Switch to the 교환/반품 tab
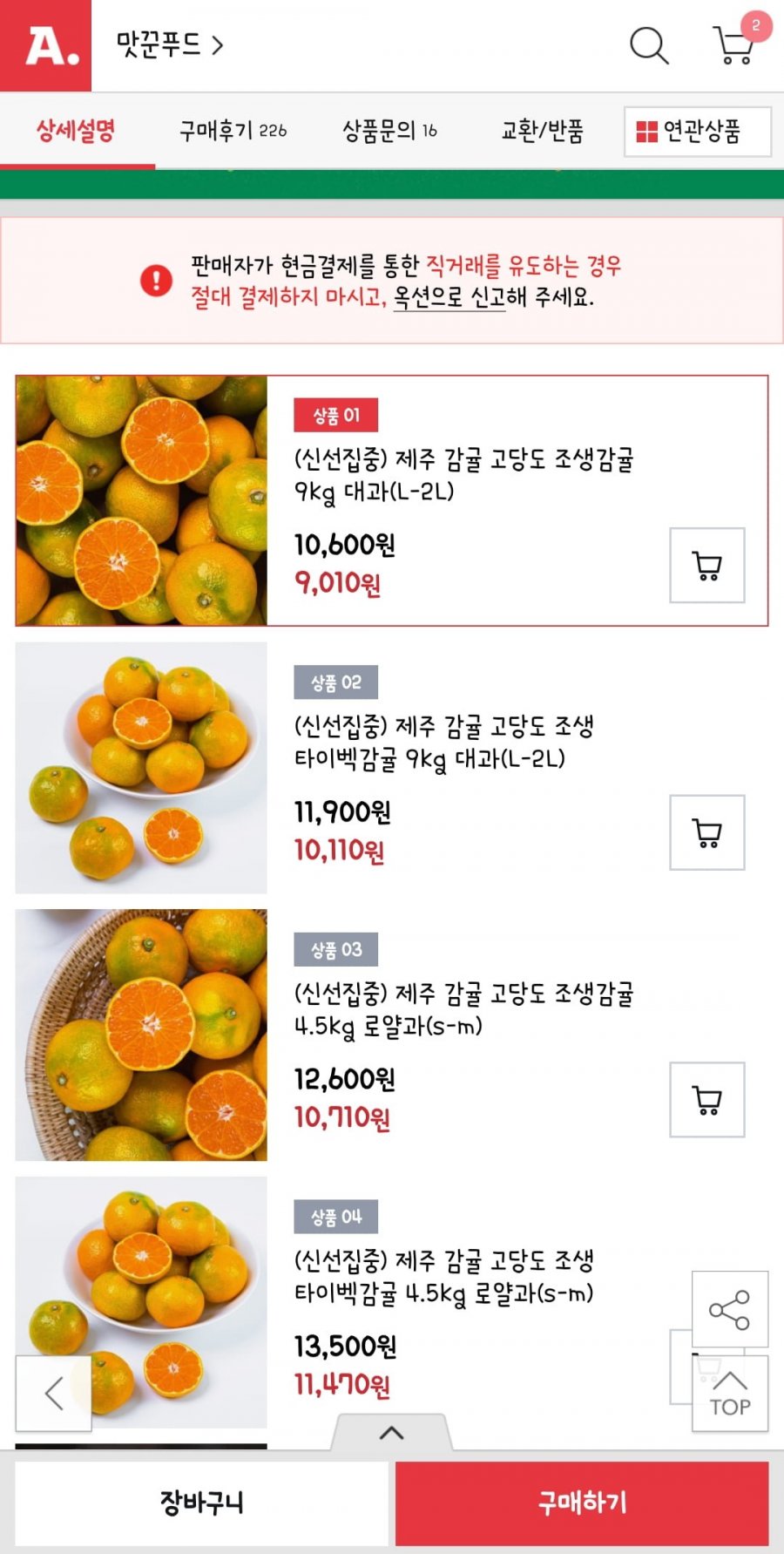The image size is (784, 1554). tap(542, 131)
